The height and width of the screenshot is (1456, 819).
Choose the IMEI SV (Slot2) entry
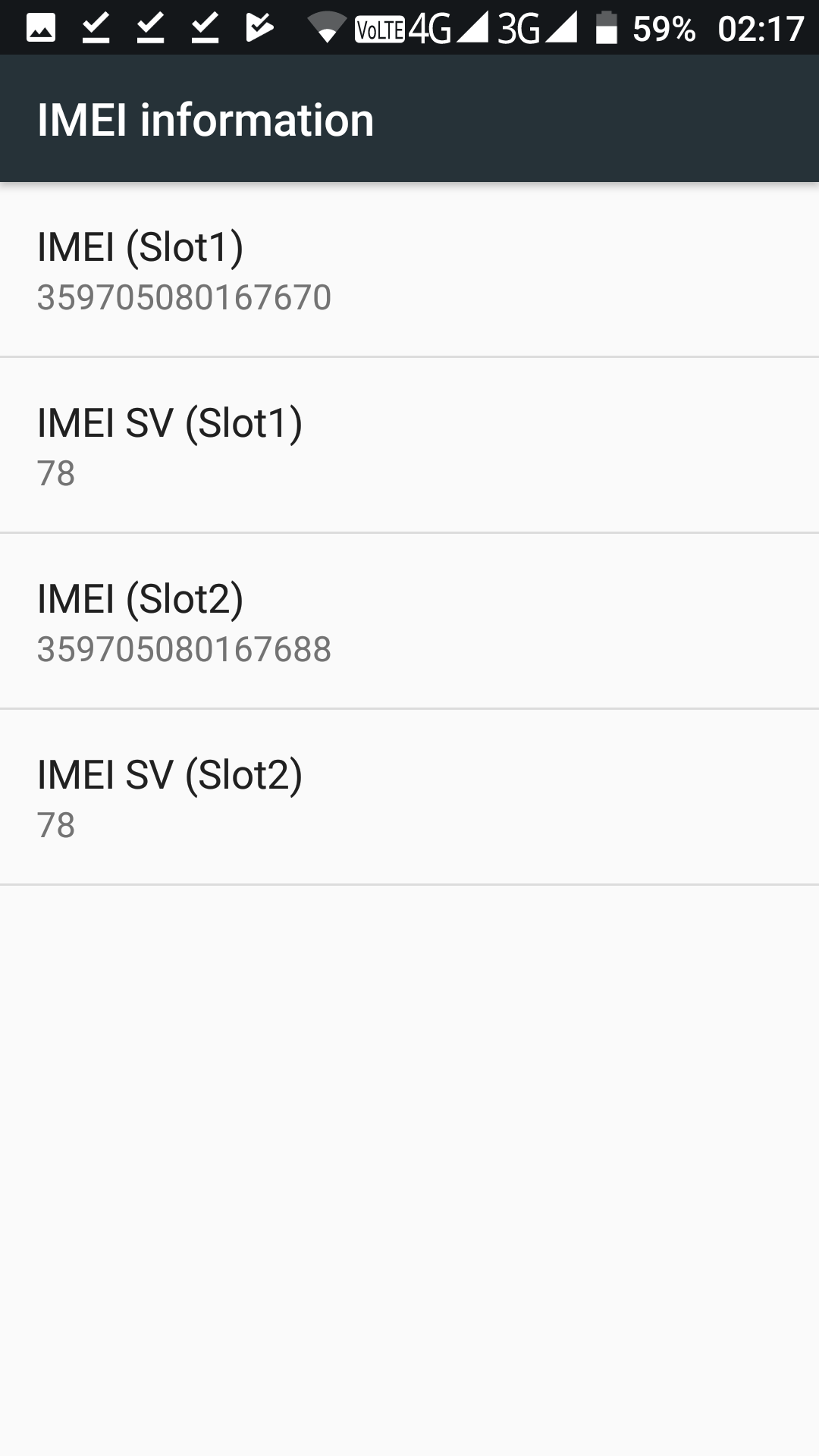pos(409,798)
